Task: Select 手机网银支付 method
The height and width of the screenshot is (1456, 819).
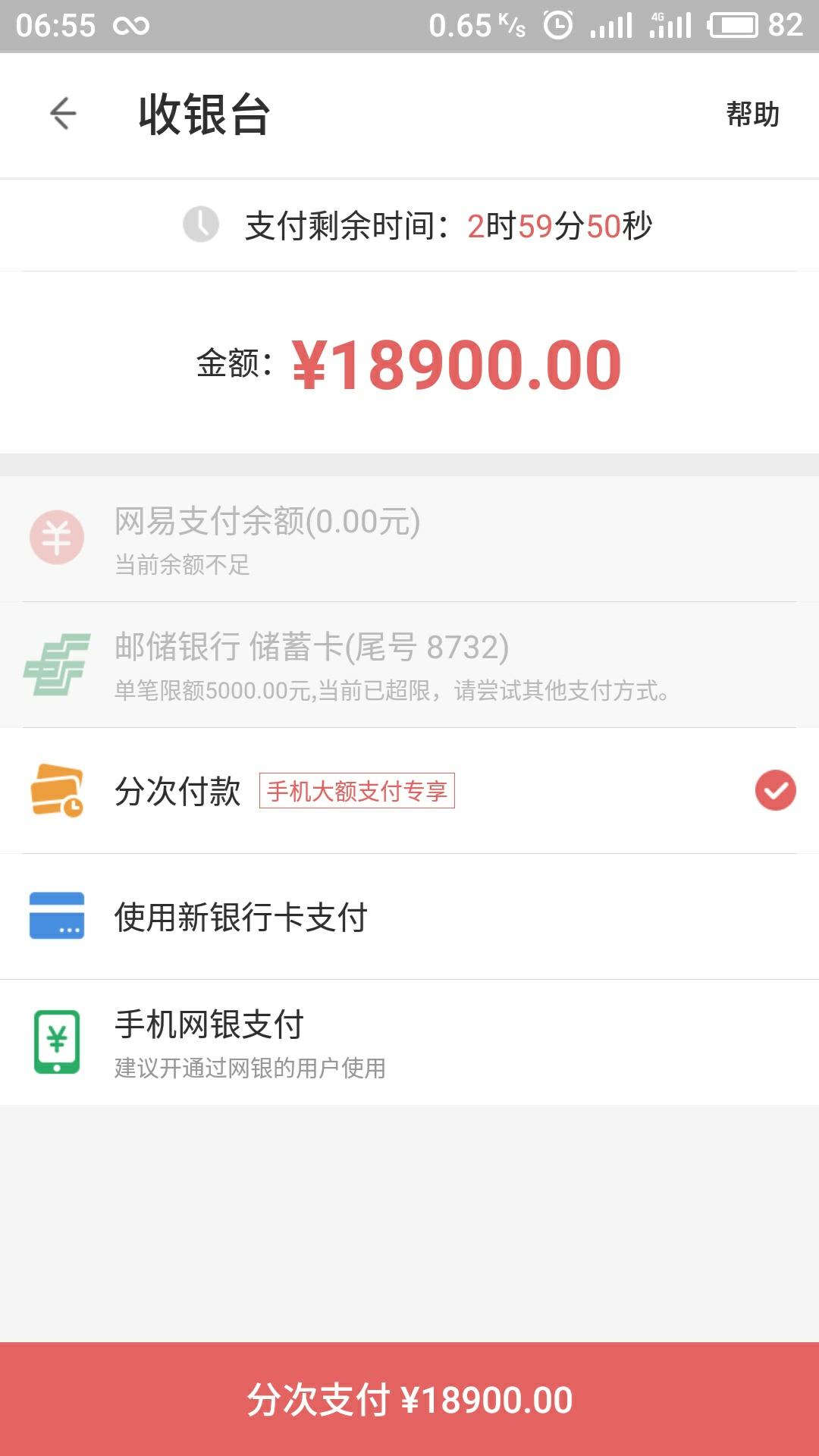Action: [x=409, y=1043]
